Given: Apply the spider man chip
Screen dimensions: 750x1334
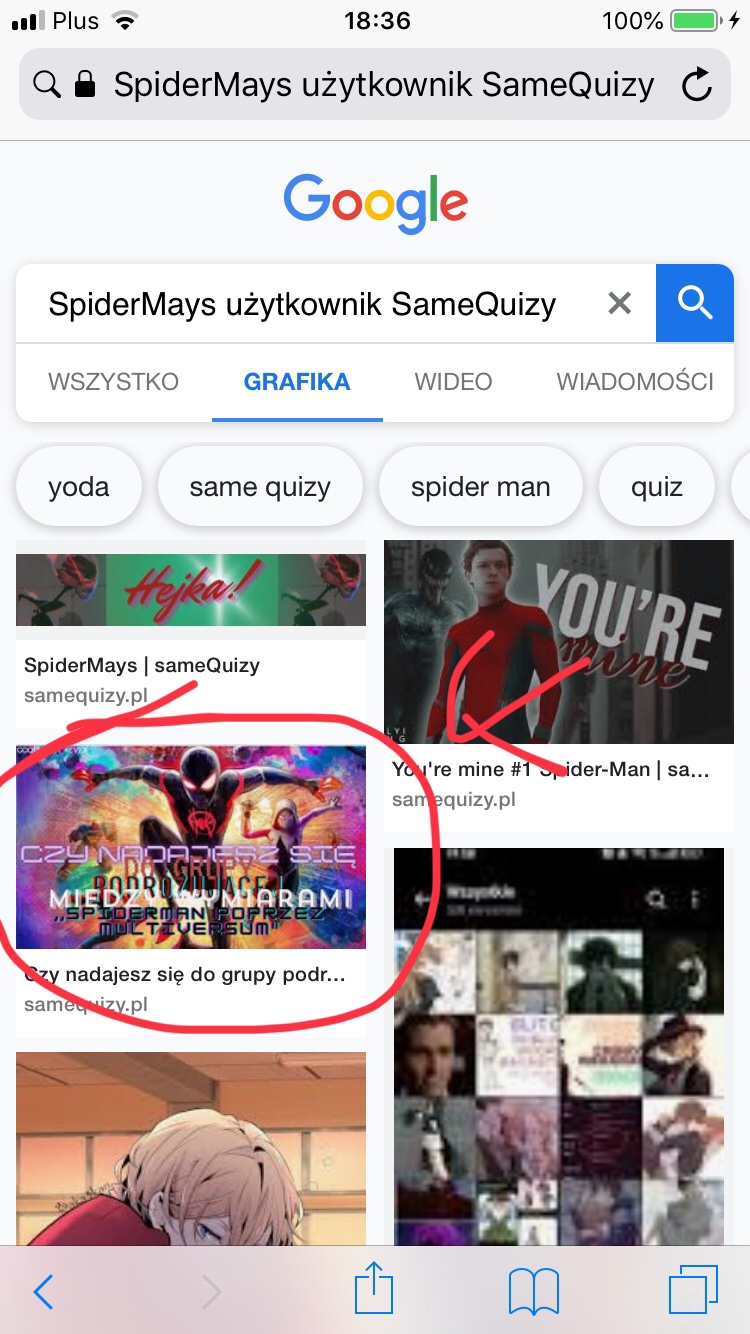Looking at the screenshot, I should (480, 487).
